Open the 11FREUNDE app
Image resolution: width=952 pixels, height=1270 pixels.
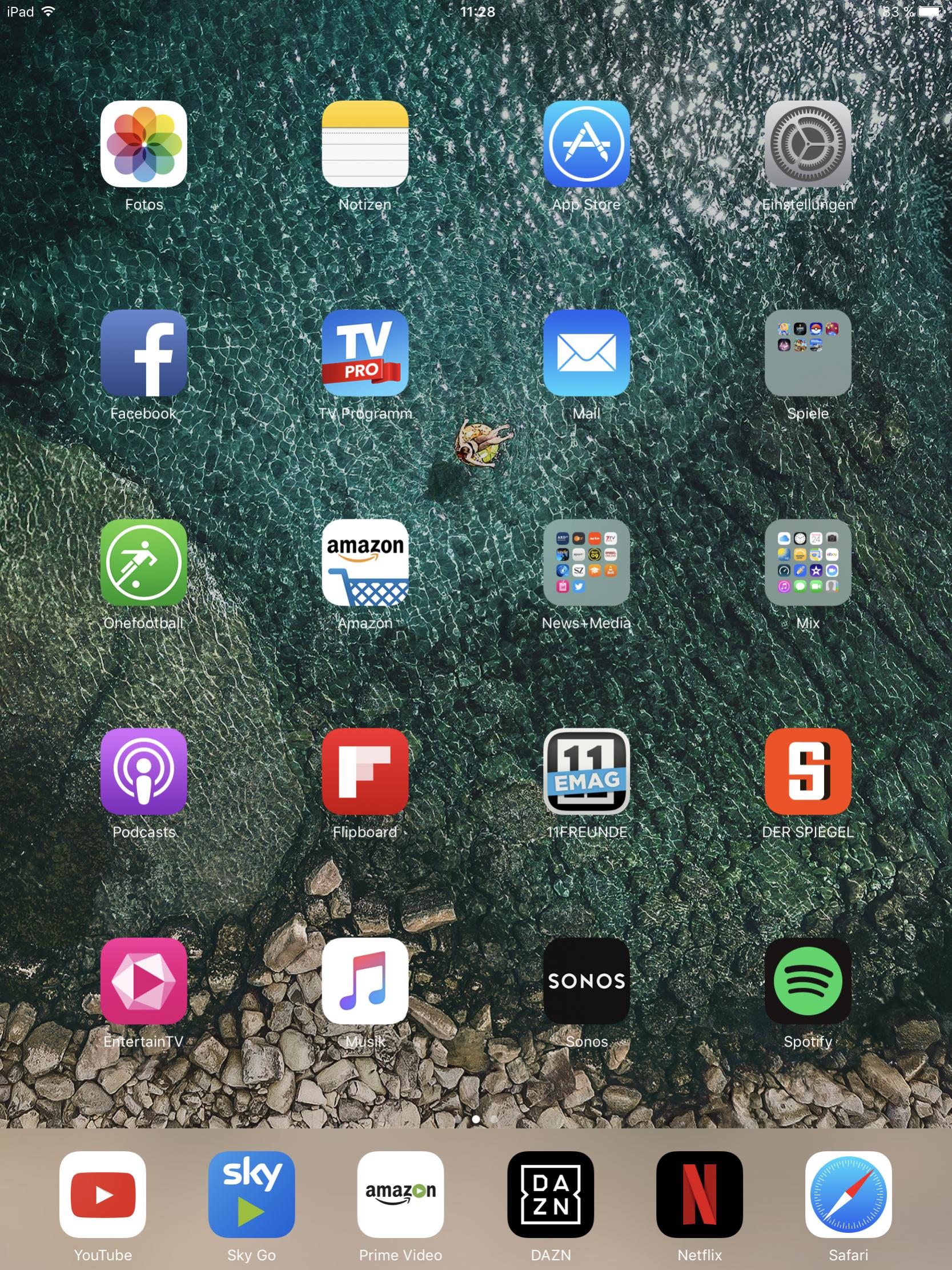(x=587, y=772)
